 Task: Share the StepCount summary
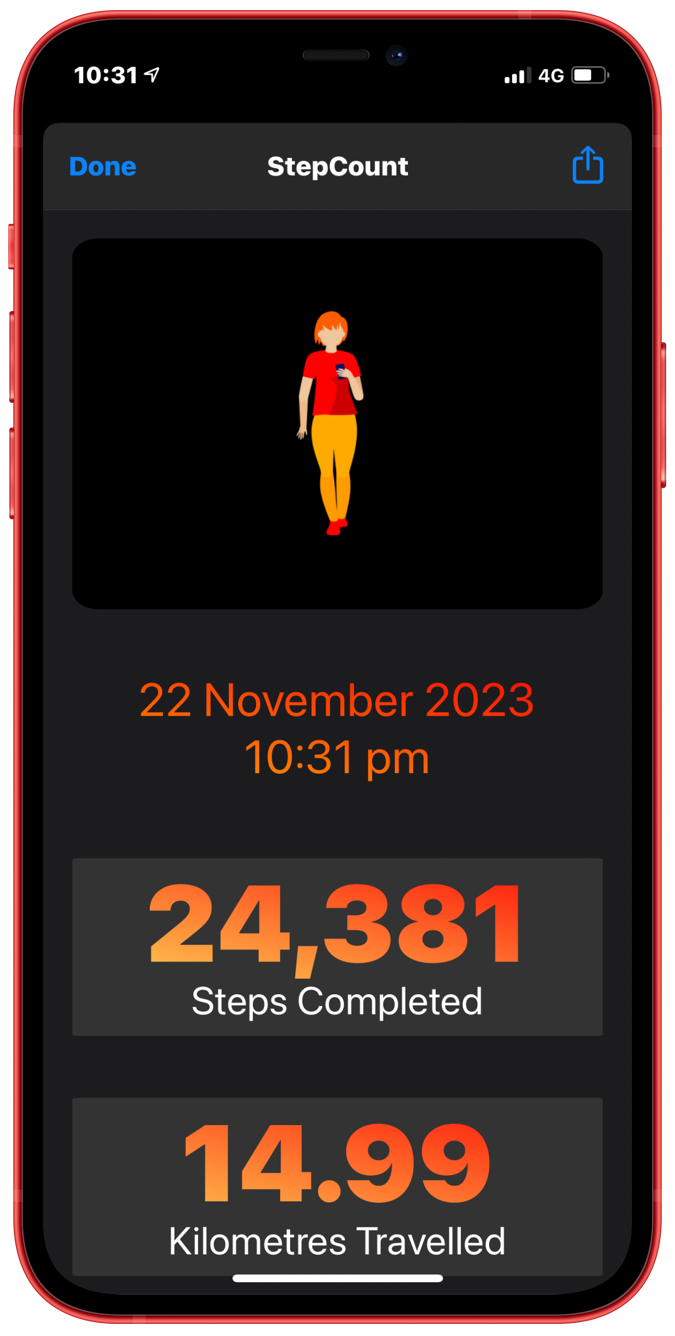(587, 165)
